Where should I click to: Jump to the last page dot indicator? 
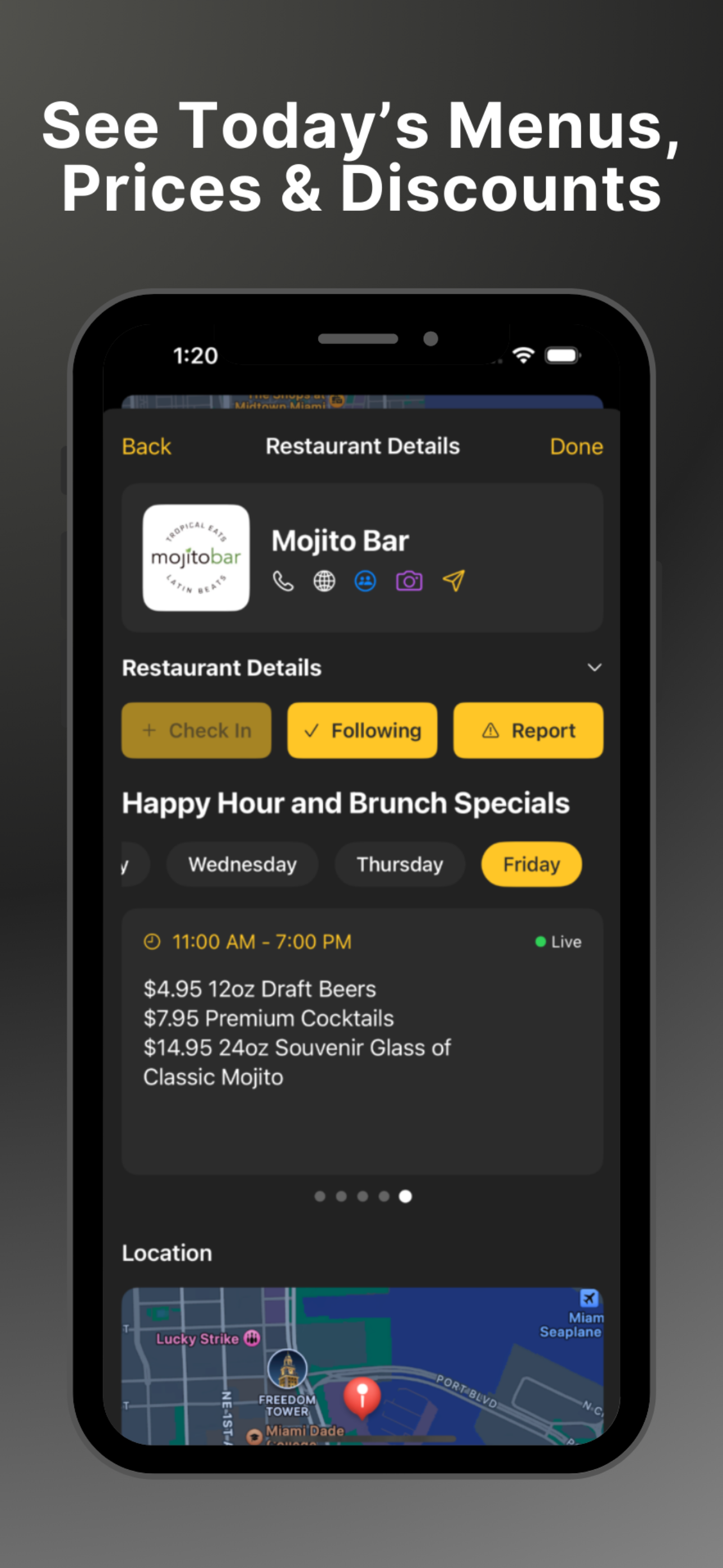click(x=405, y=1196)
